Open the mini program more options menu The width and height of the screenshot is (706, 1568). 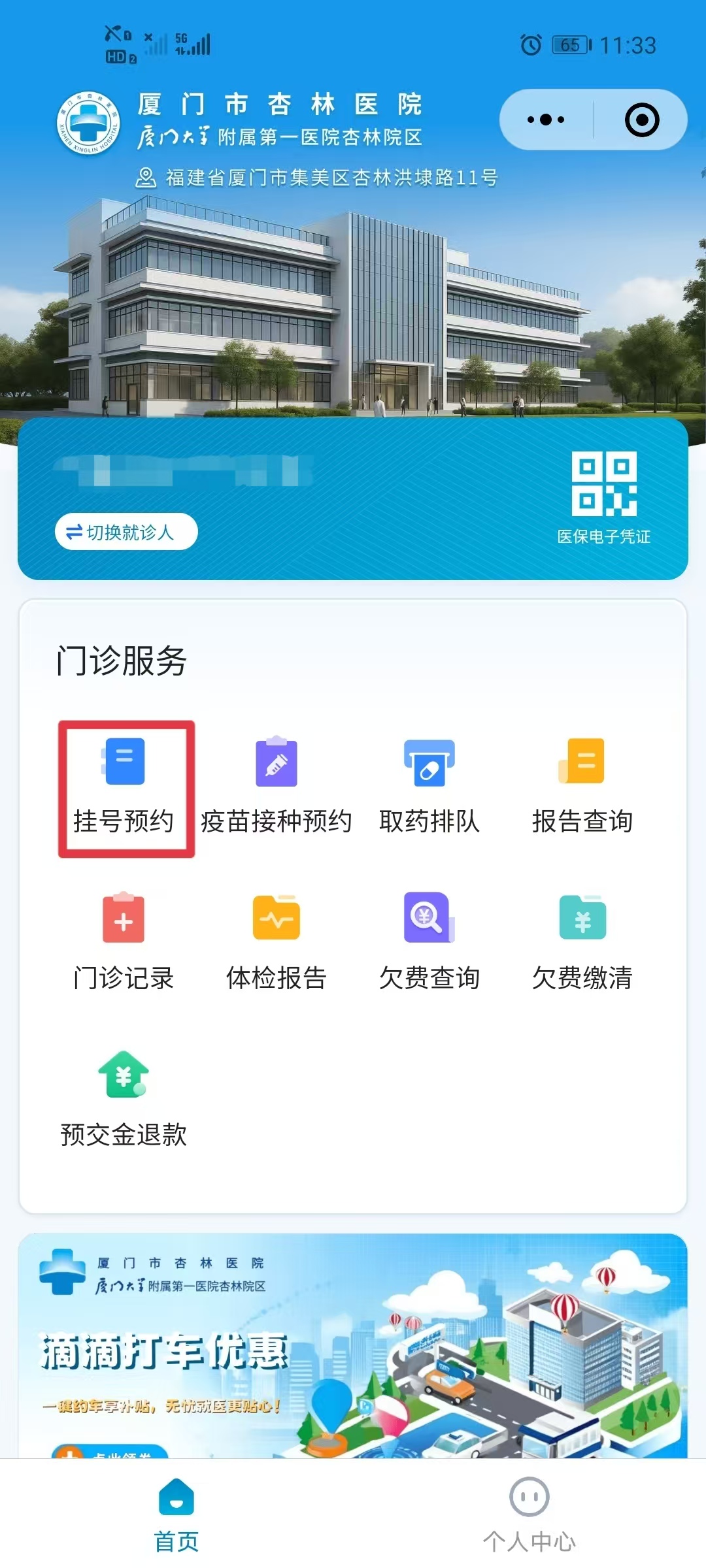[546, 120]
